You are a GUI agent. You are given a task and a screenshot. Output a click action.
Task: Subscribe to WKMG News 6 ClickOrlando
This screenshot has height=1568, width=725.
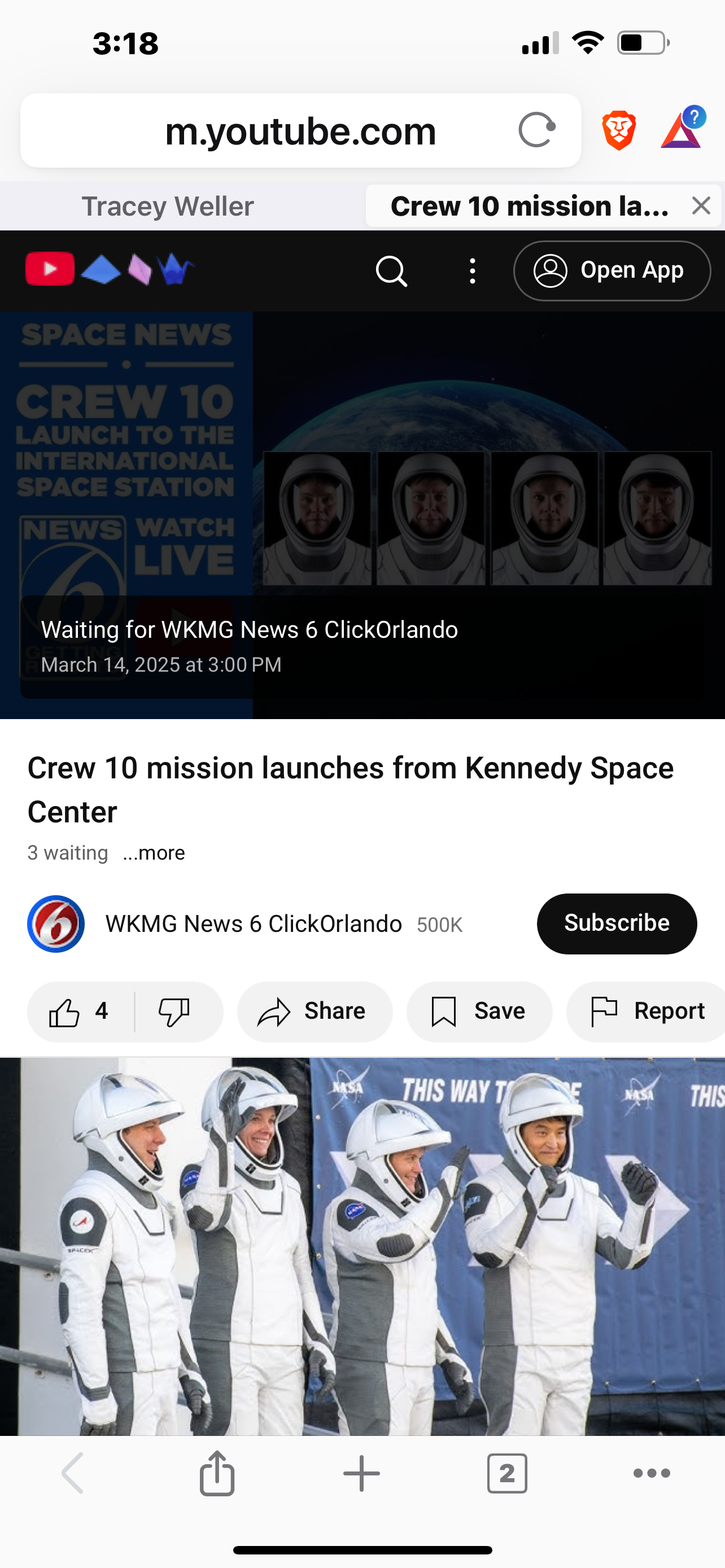point(616,923)
